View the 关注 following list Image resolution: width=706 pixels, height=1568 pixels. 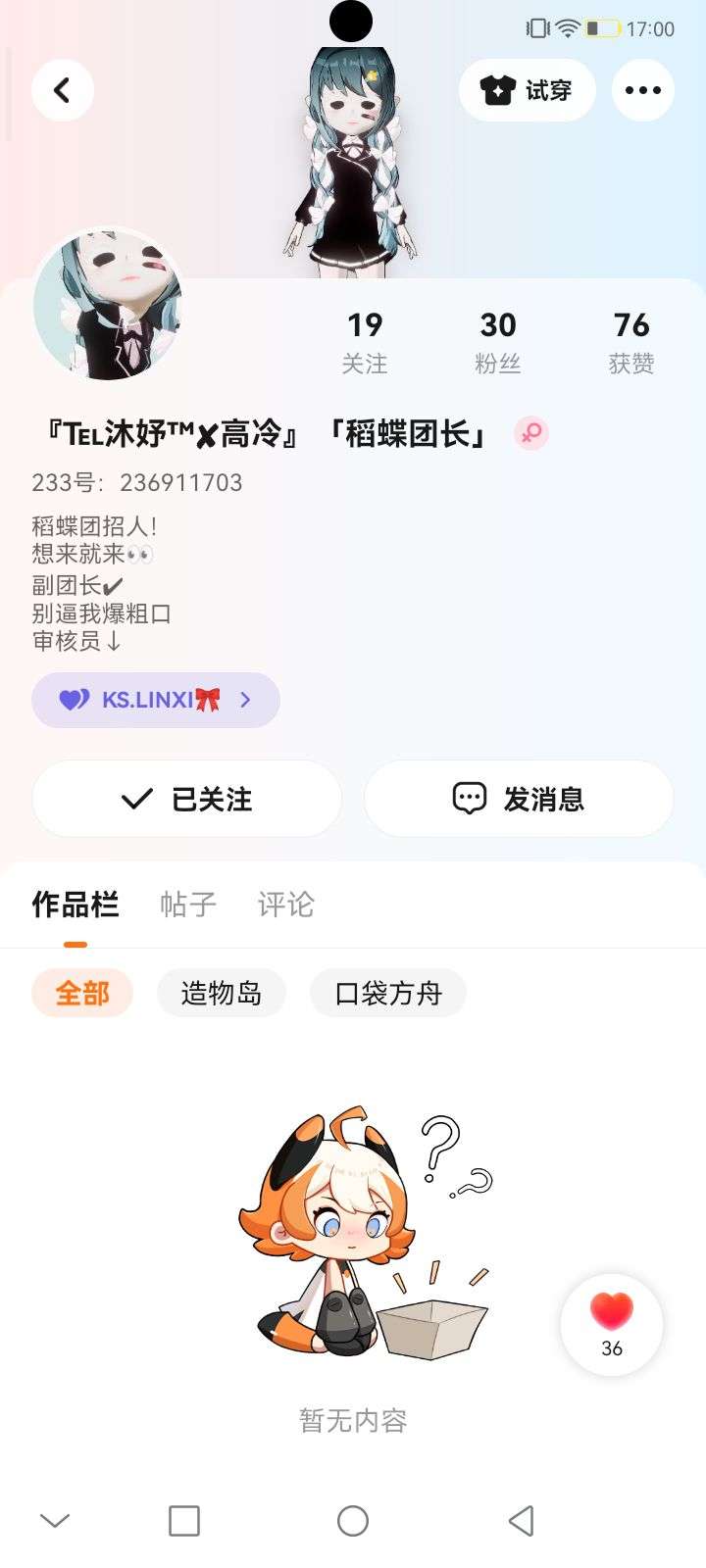(365, 343)
